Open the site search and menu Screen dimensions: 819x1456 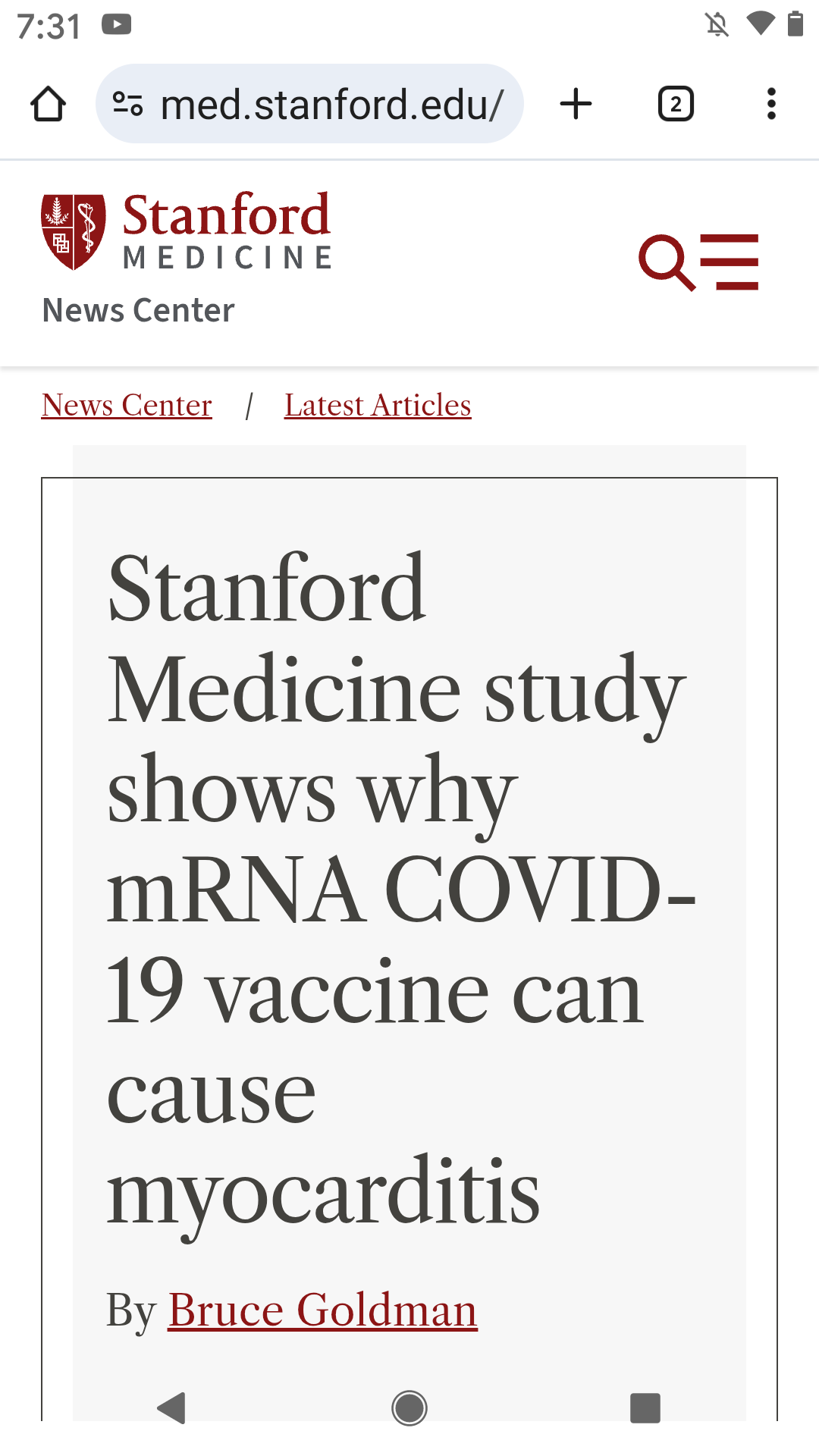pos(698,262)
